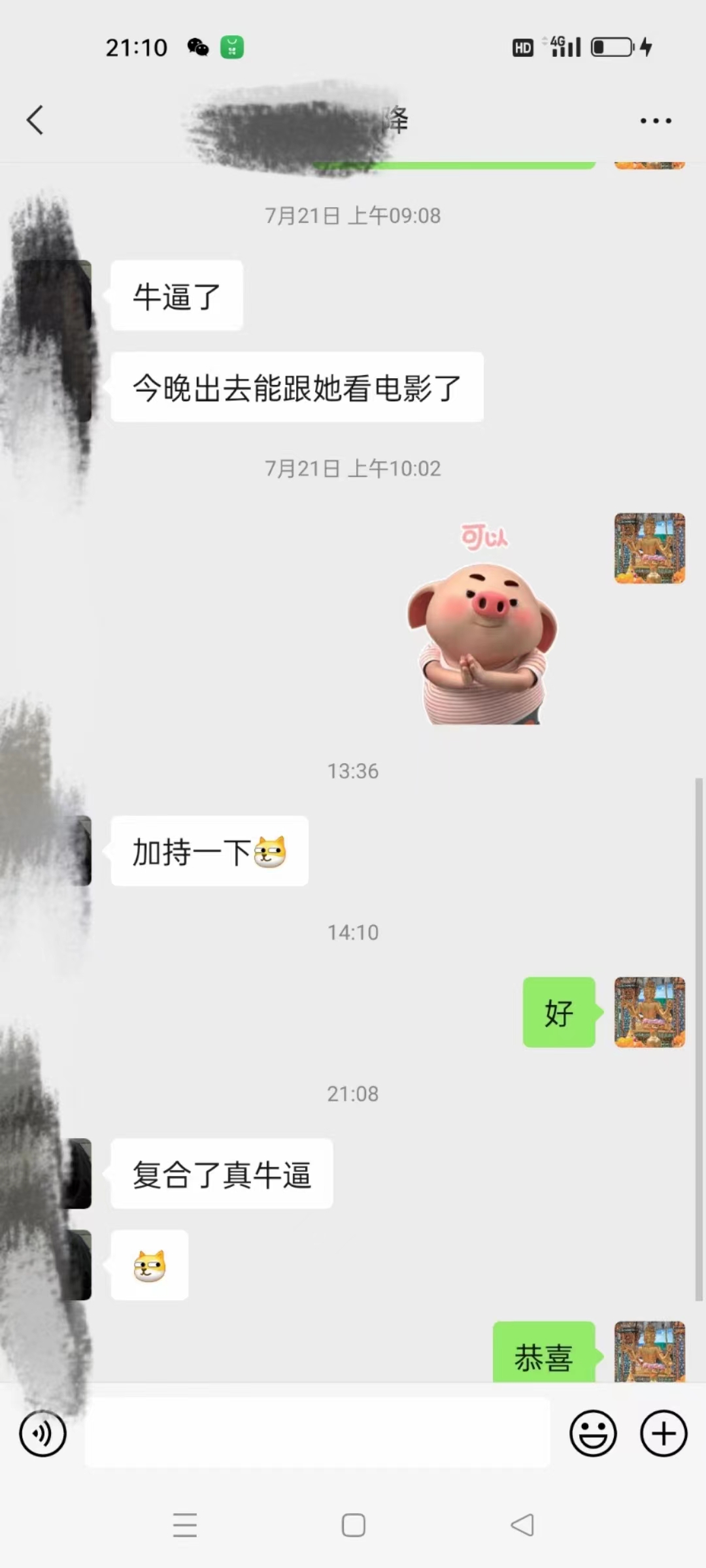This screenshot has width=706, height=1568.
Task: Open the plus attachments menu
Action: (664, 1434)
